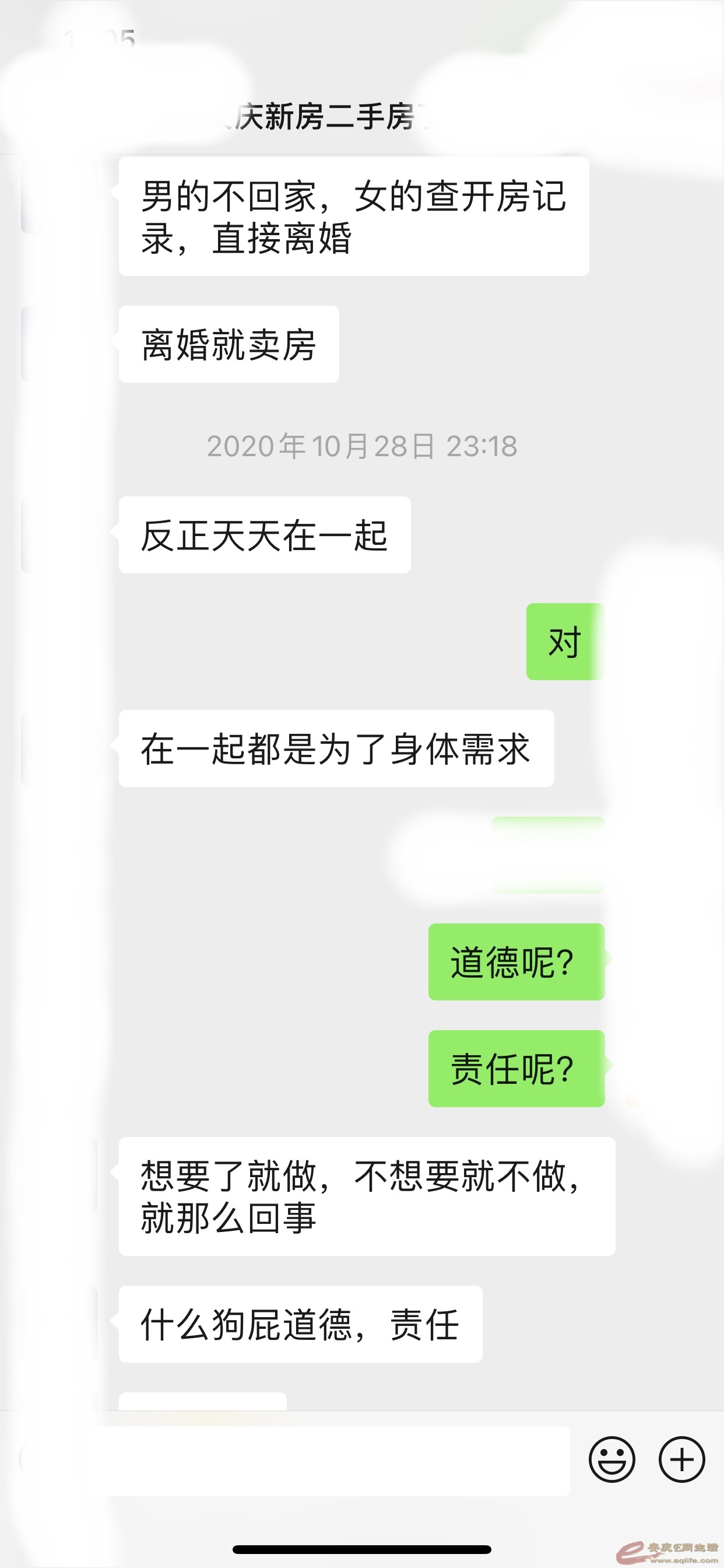This screenshot has width=724, height=1568.
Task: Open the plus attachments menu
Action: [x=681, y=1459]
